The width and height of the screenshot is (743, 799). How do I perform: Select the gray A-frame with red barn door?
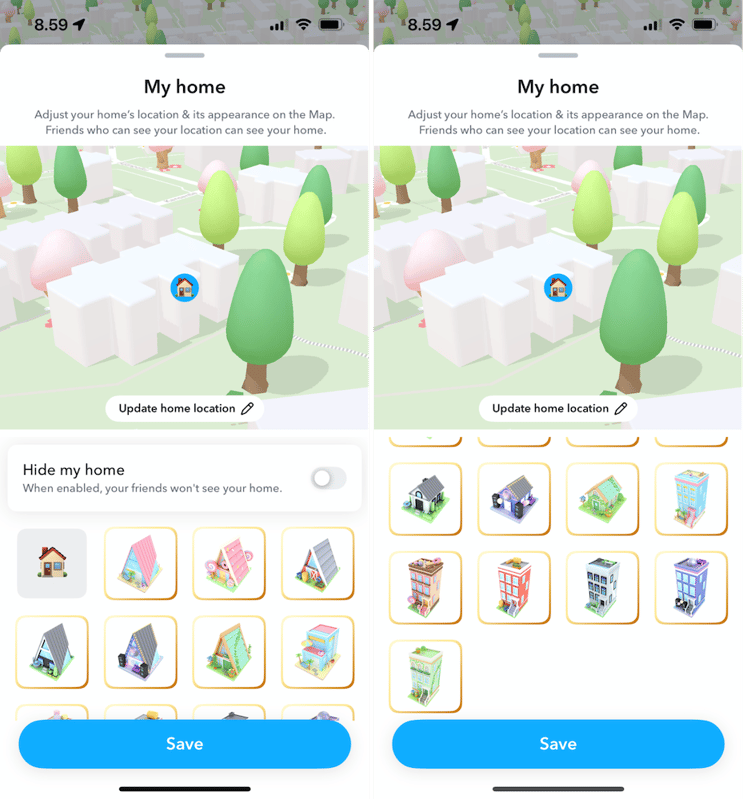318,564
